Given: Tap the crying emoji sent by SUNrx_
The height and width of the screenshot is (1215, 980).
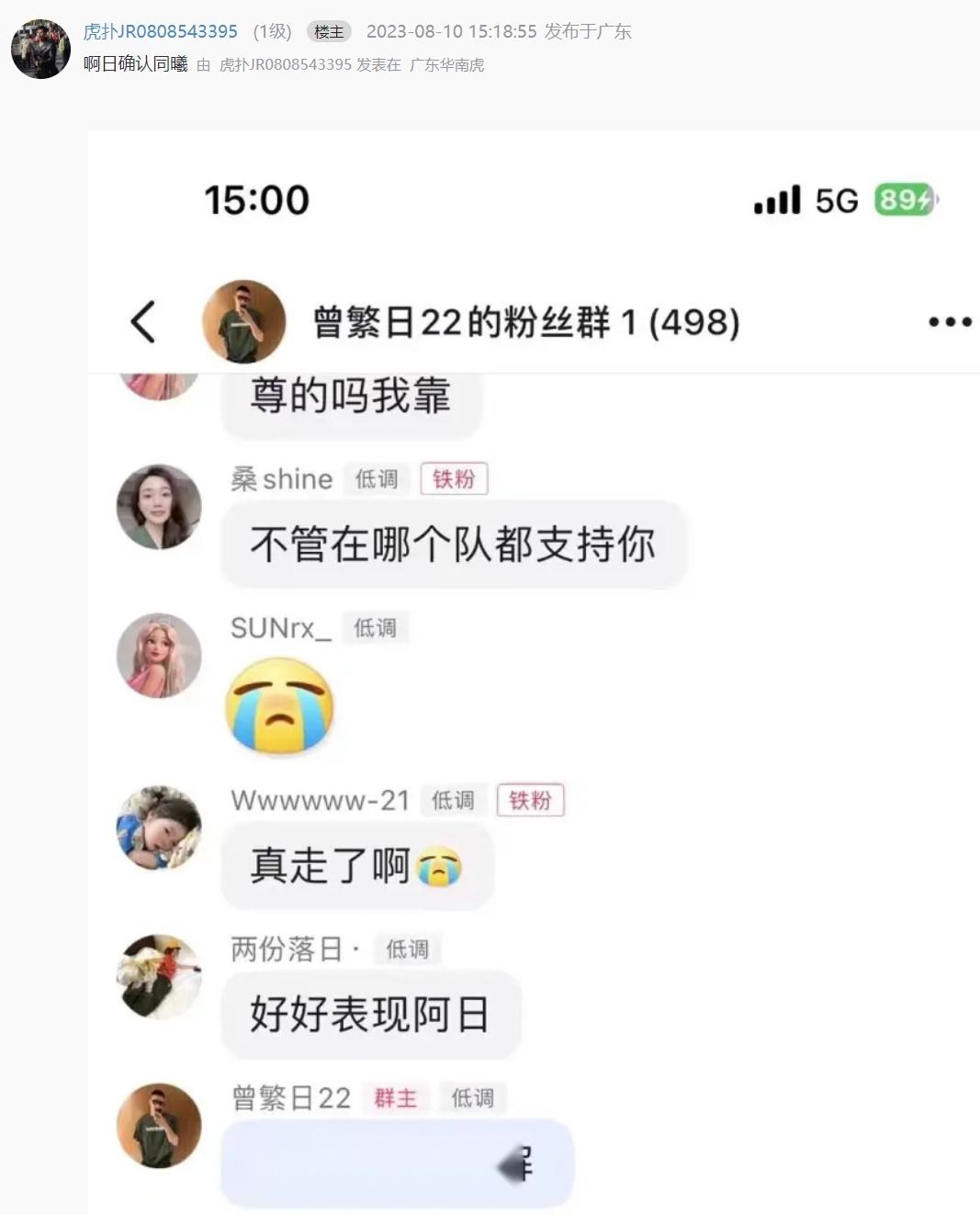Looking at the screenshot, I should point(280,705).
